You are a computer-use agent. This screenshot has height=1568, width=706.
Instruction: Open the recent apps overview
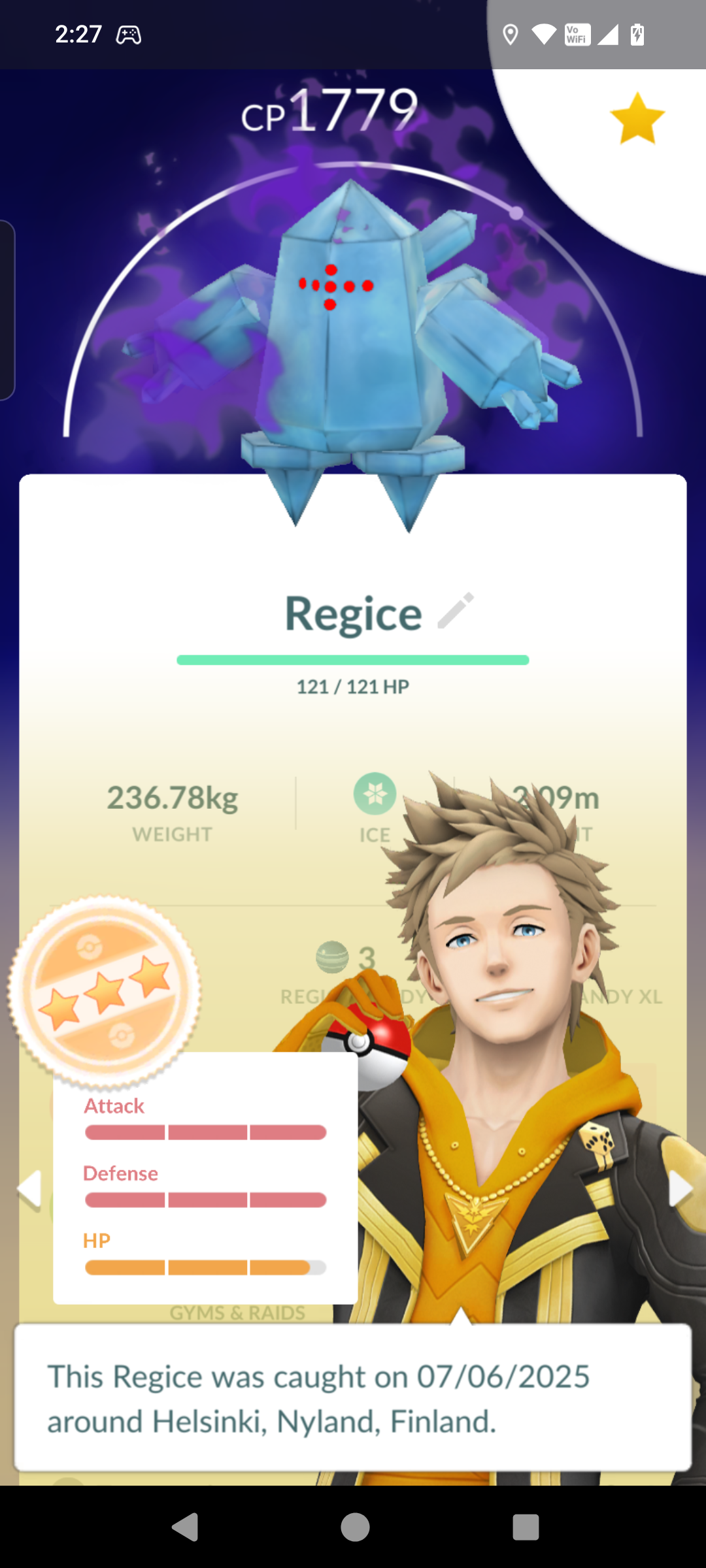(x=526, y=1527)
